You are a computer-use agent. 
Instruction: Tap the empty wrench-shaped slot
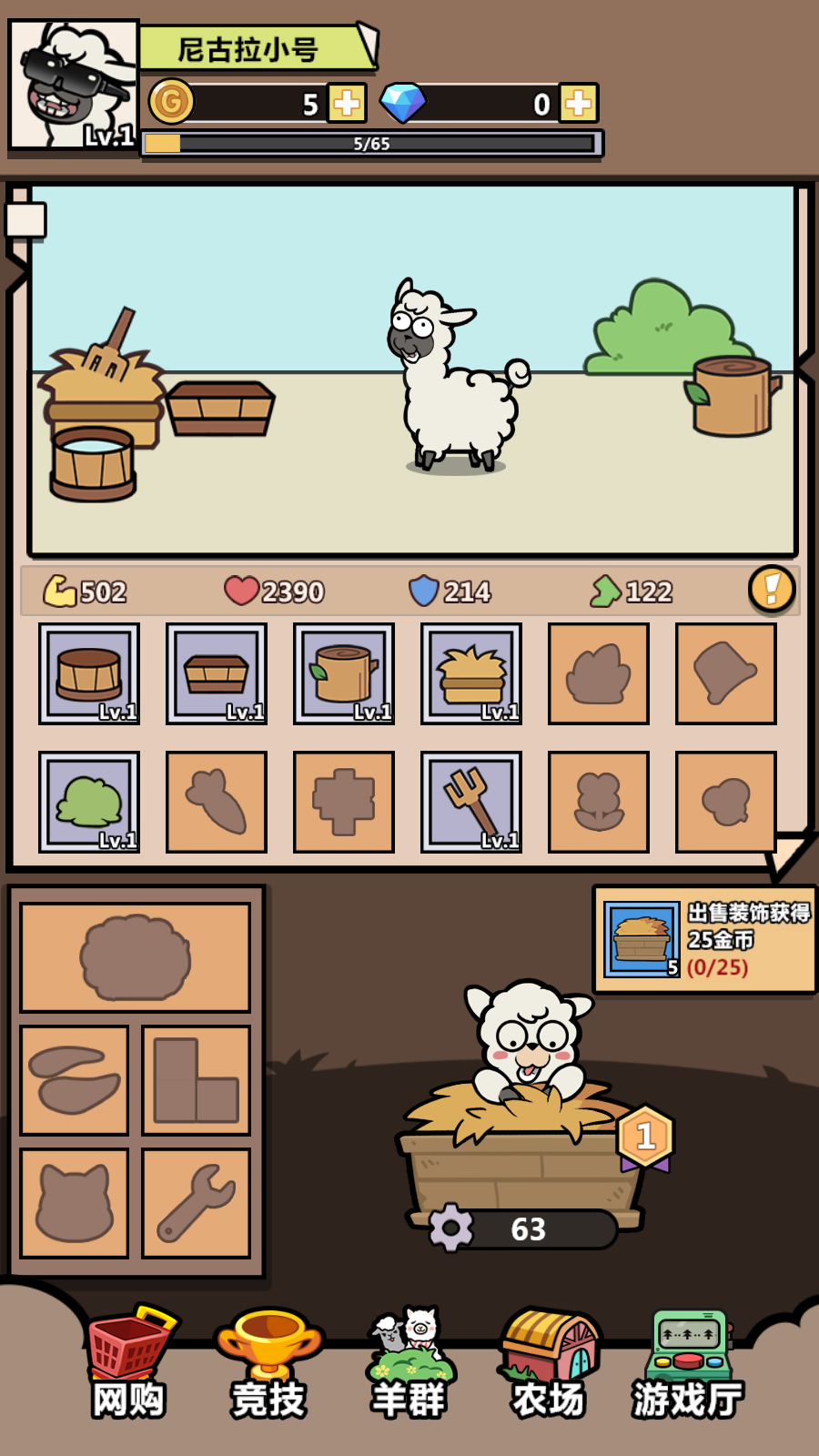coord(196,1203)
